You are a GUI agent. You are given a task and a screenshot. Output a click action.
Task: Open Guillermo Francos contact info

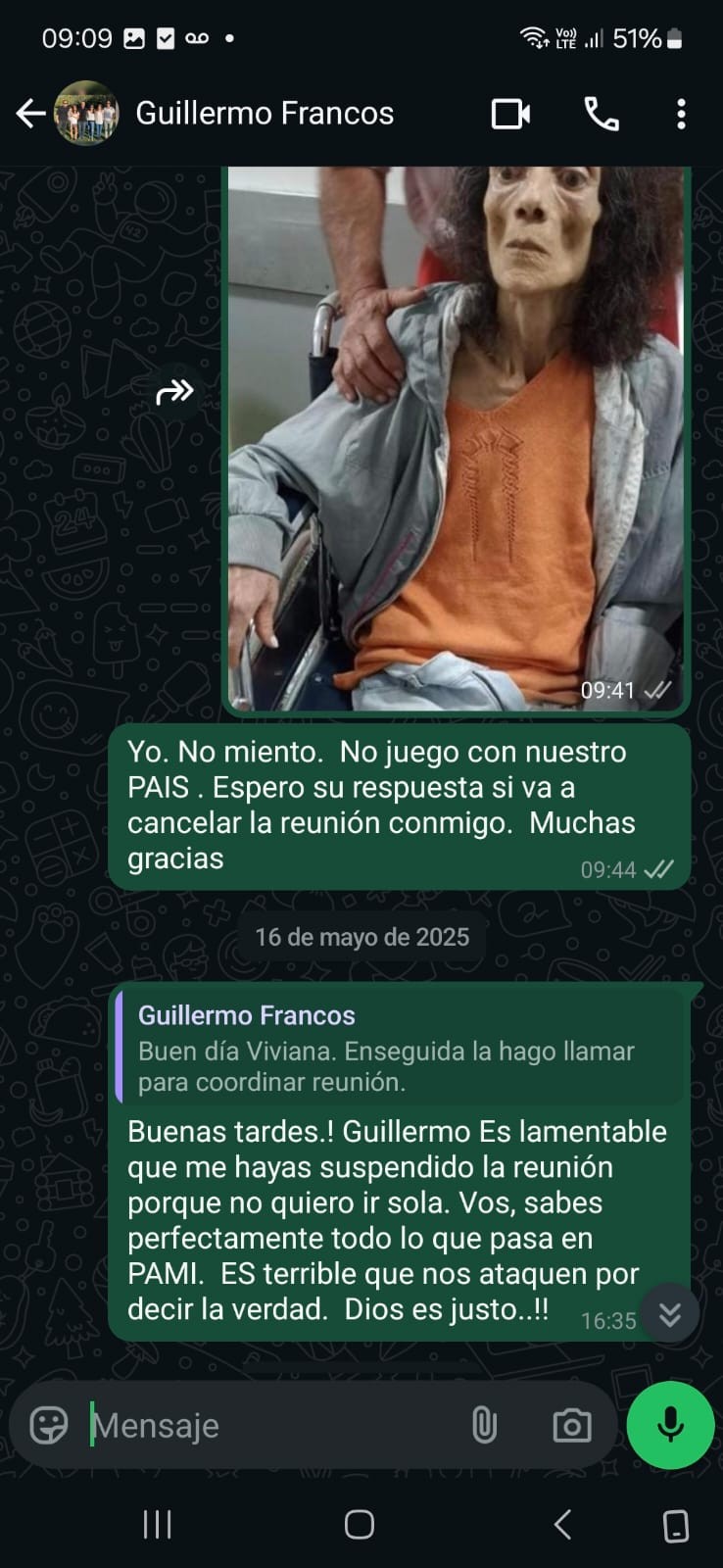(x=265, y=114)
